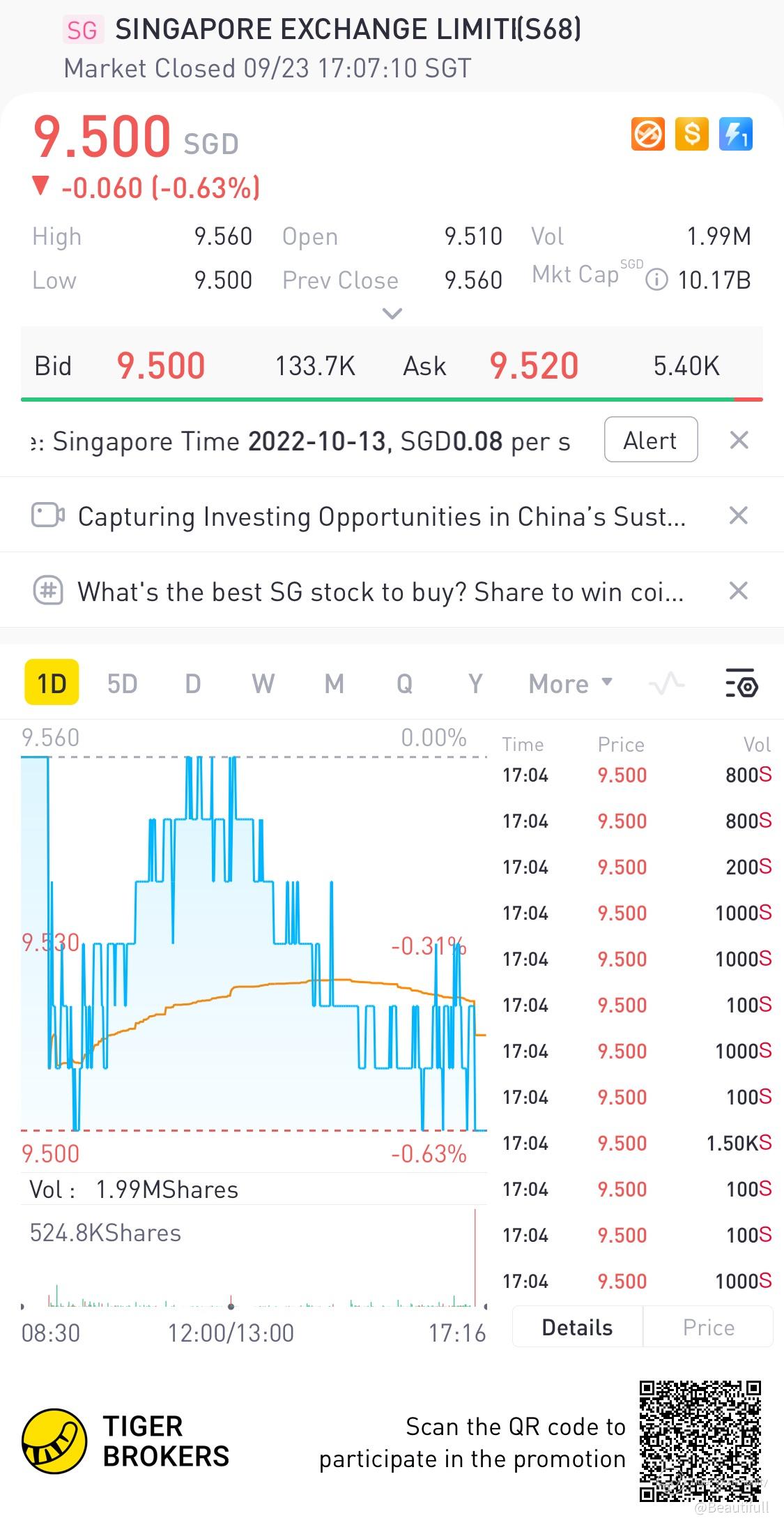Tap the 1D intraday chart tab
Viewport: 784px width, 1525px height.
pyautogui.click(x=52, y=684)
